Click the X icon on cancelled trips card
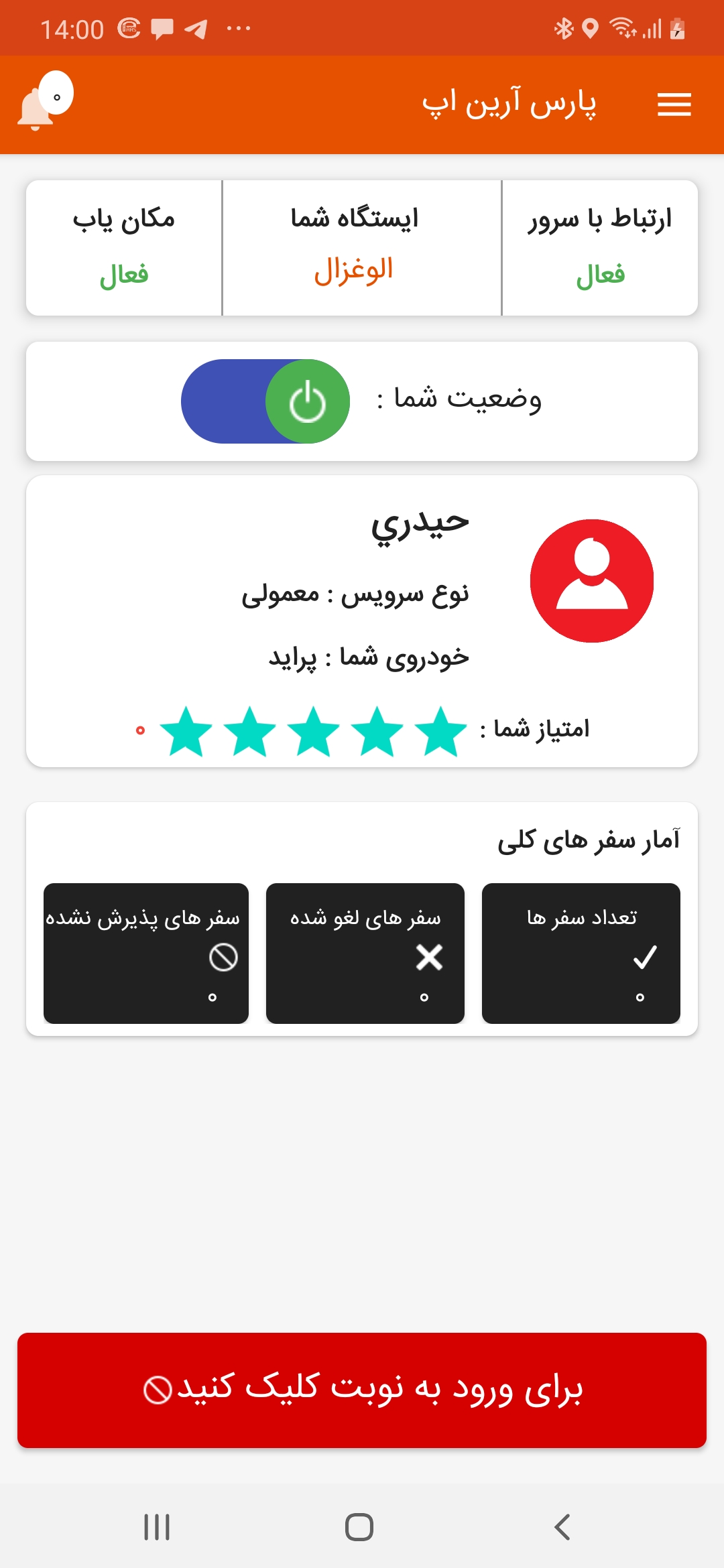This screenshot has height=1568, width=724. click(x=428, y=958)
